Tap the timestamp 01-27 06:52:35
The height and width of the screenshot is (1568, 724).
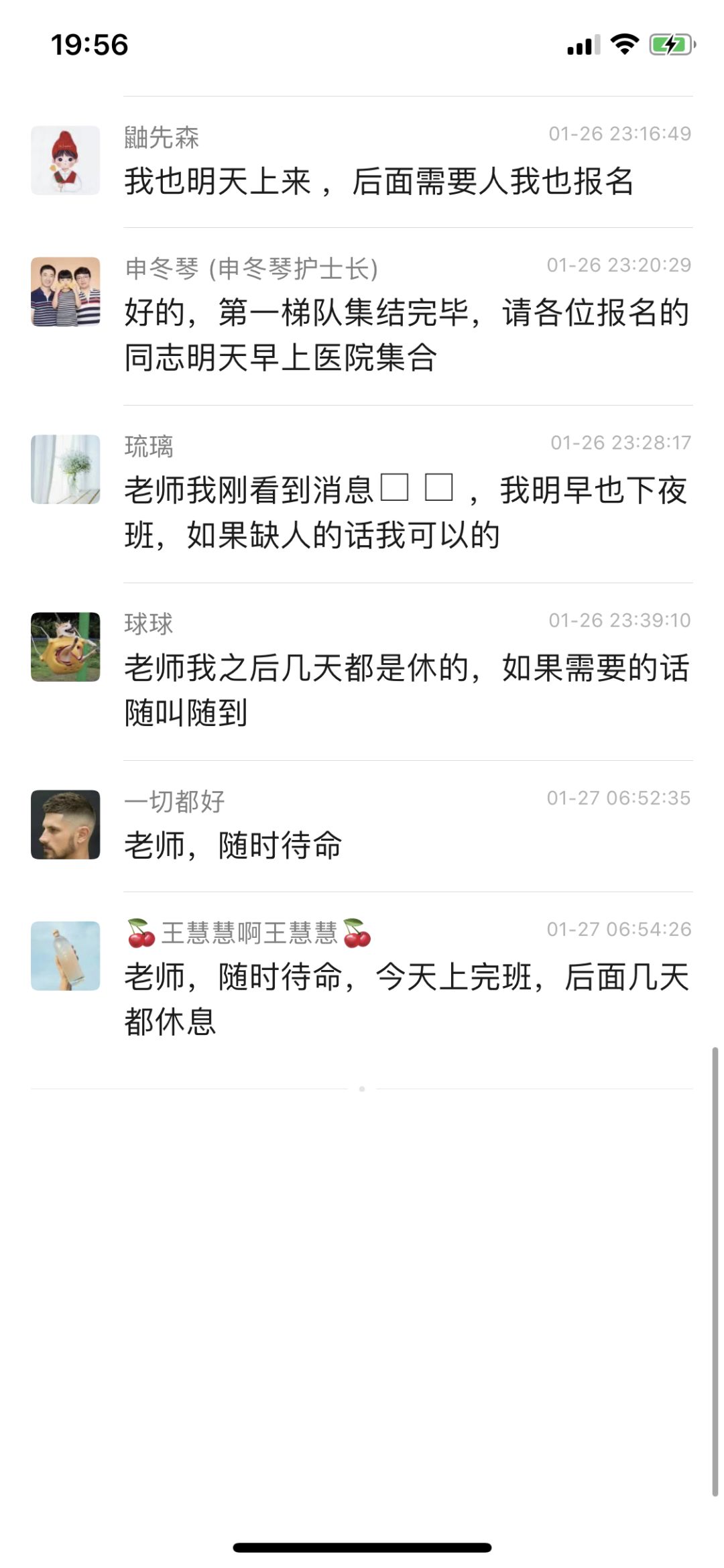[620, 799]
